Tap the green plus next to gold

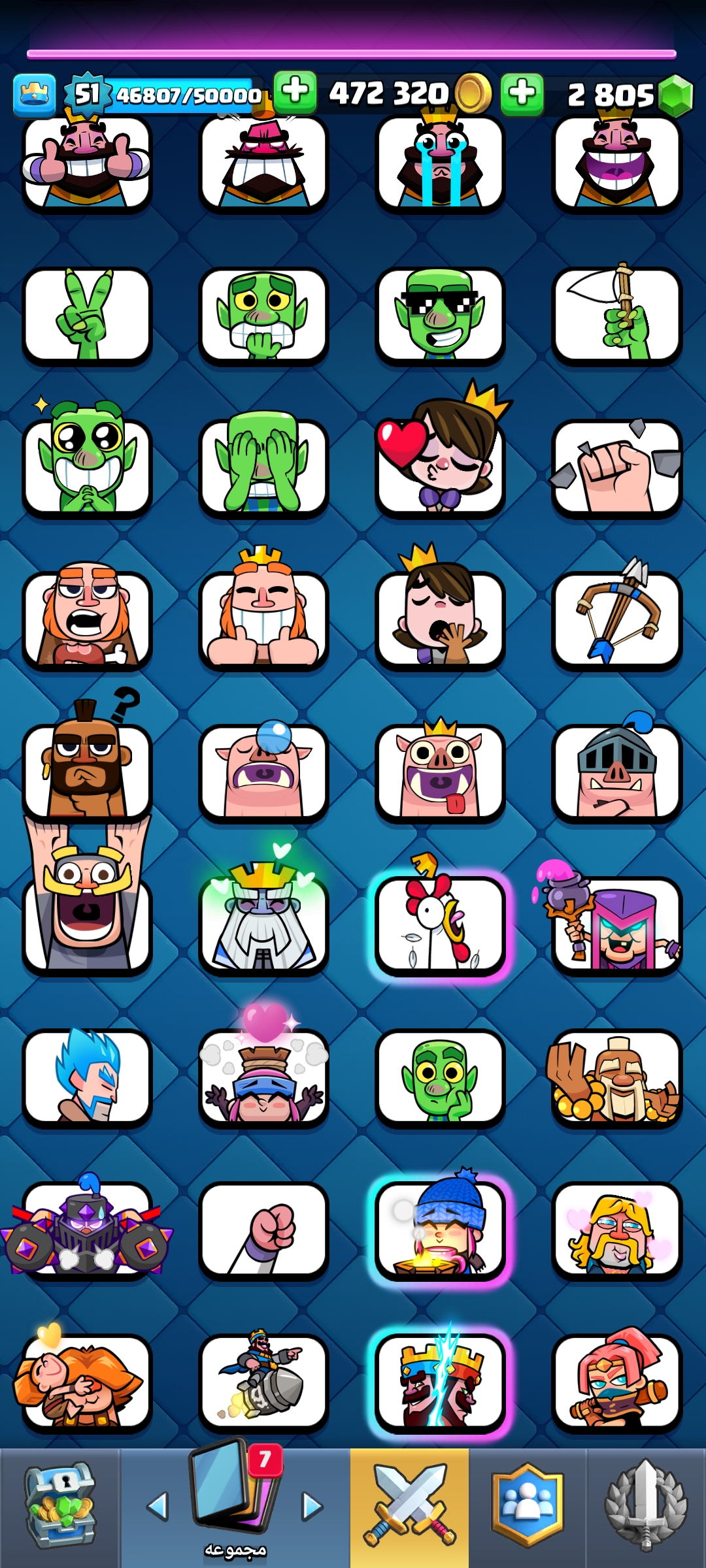point(295,93)
